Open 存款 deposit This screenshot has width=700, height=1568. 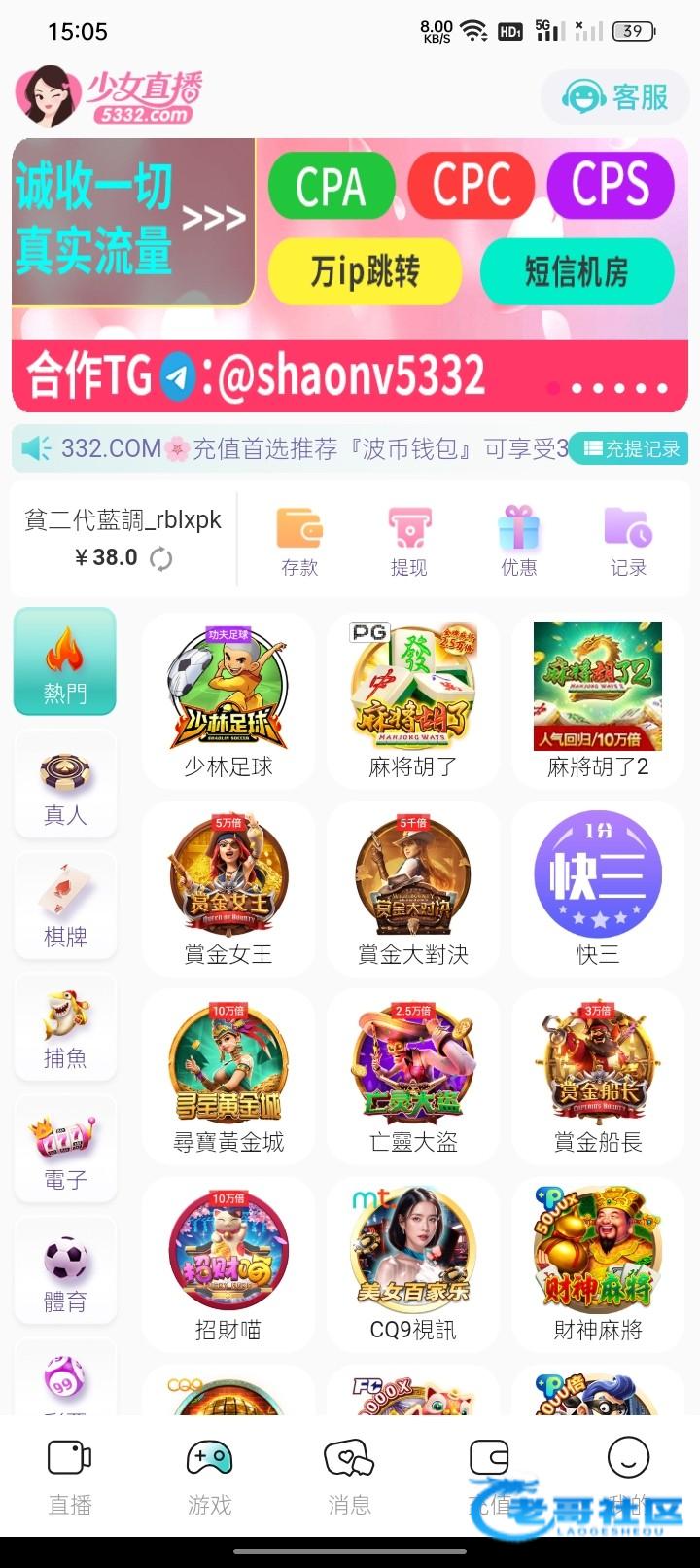coord(298,542)
